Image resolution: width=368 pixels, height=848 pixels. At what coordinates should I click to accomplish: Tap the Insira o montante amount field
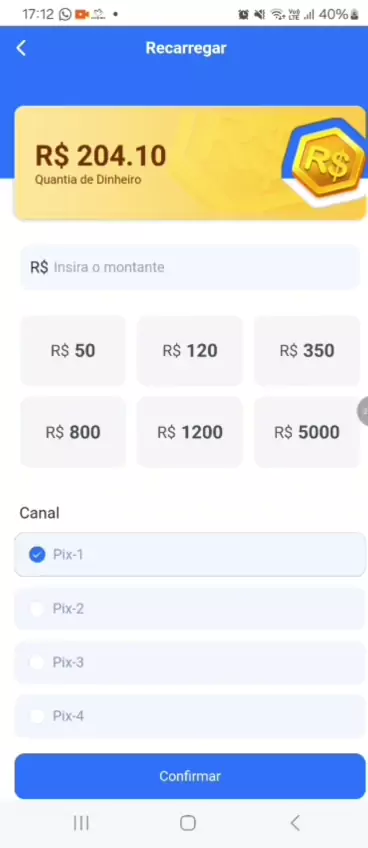click(190, 267)
